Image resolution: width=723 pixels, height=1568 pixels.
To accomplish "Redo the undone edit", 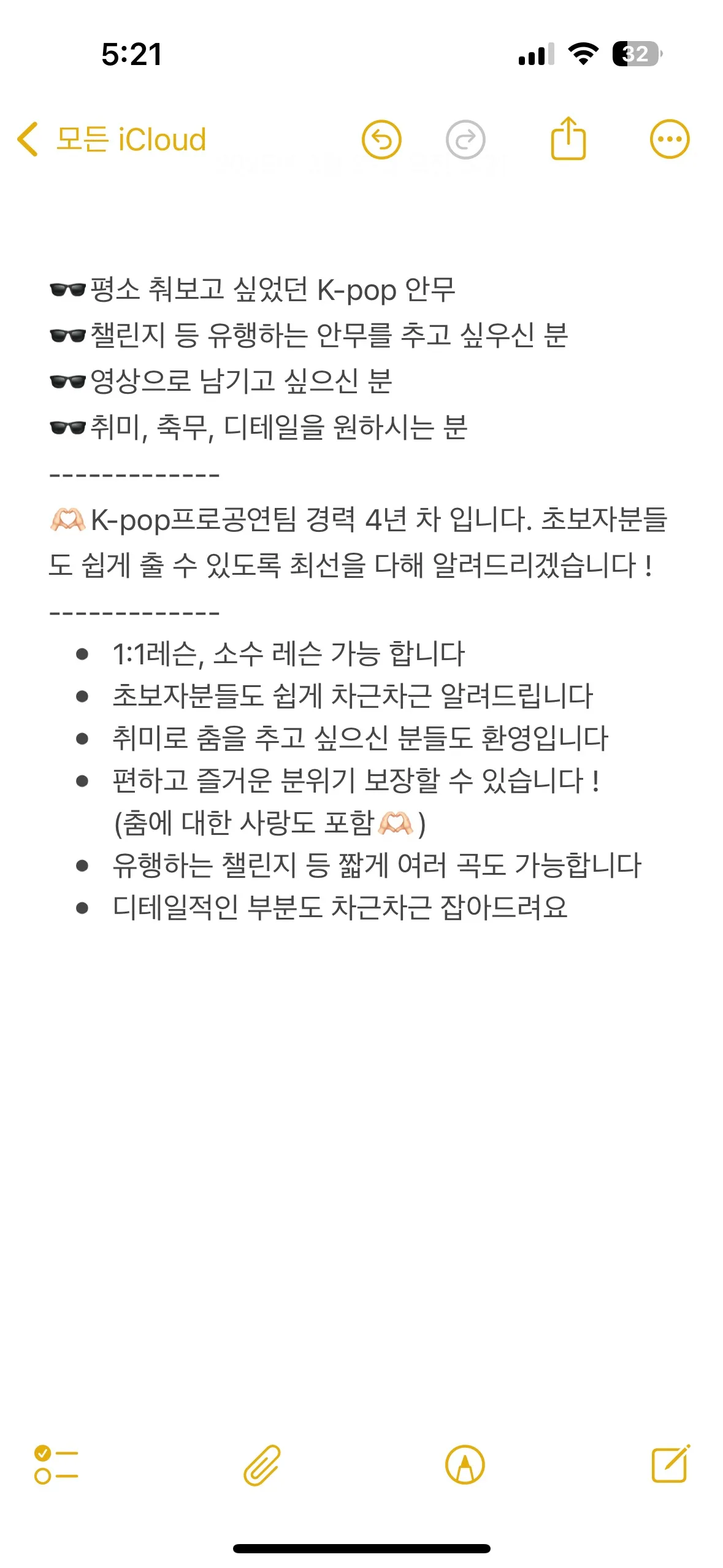I will pos(466,140).
